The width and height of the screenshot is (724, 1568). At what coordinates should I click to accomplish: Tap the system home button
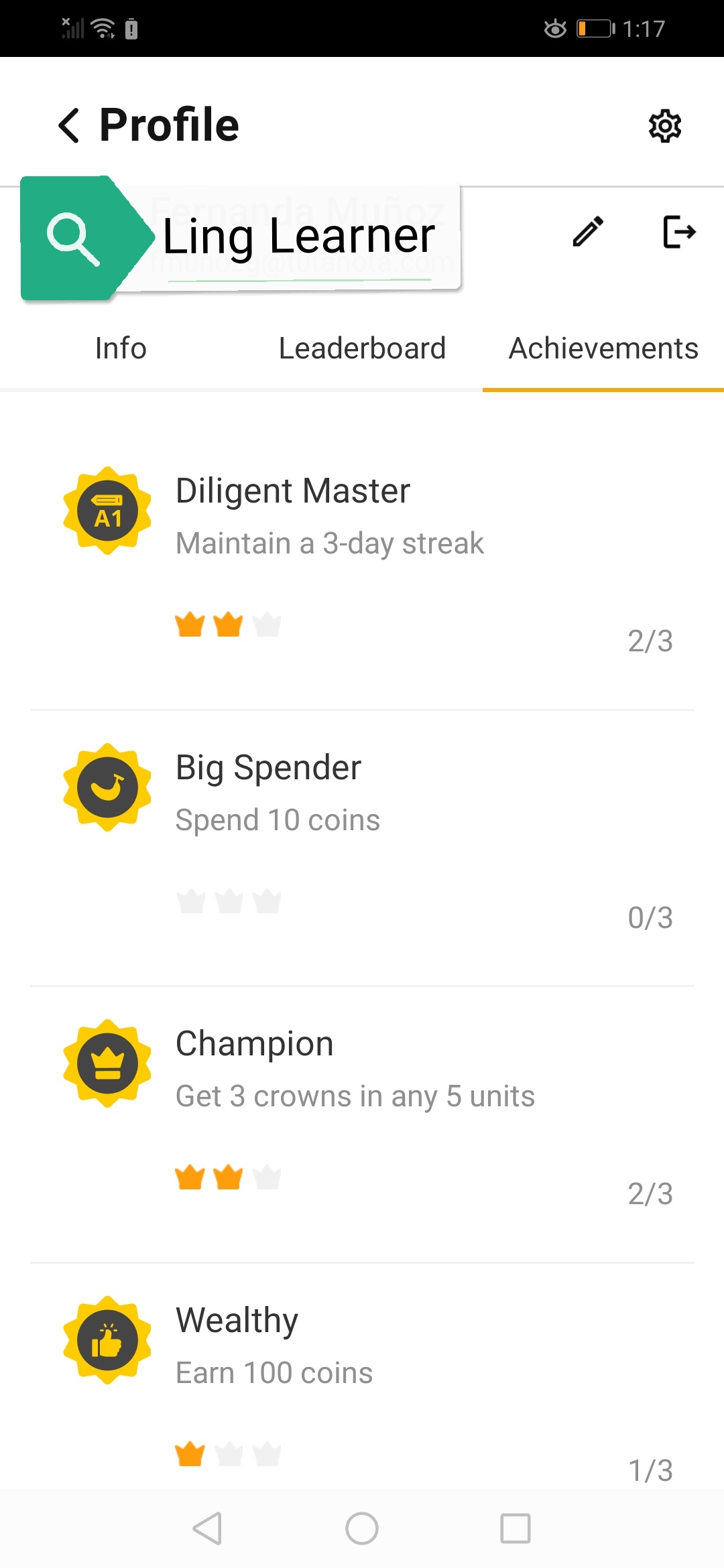coord(362,1529)
